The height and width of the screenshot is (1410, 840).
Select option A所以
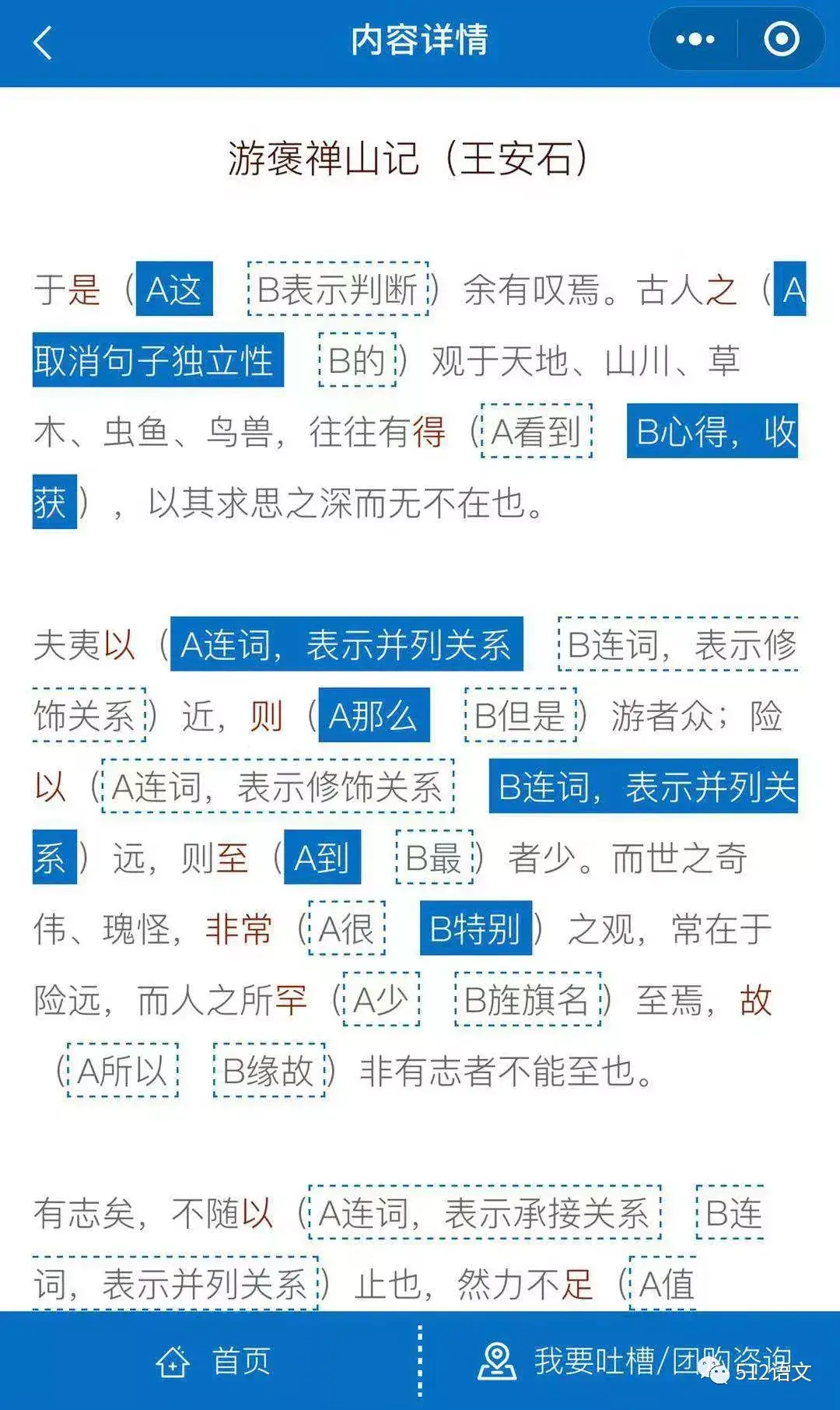click(x=123, y=1070)
